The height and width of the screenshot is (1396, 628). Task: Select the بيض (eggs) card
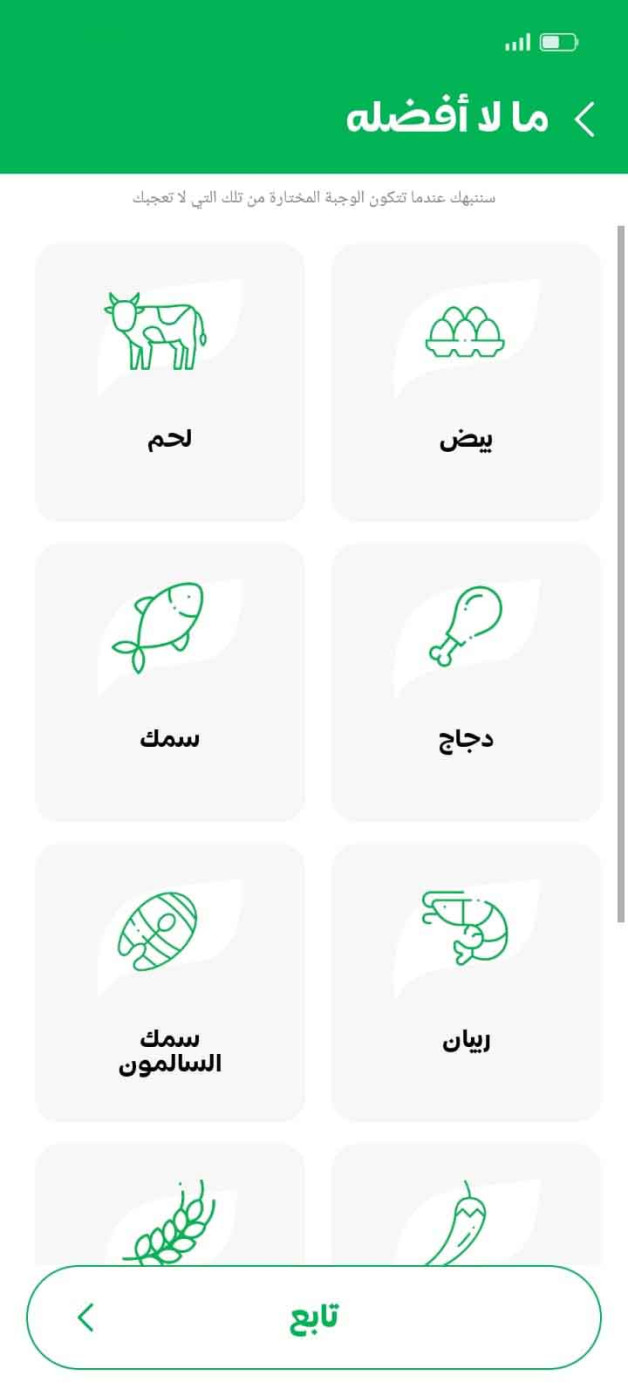[466, 381]
